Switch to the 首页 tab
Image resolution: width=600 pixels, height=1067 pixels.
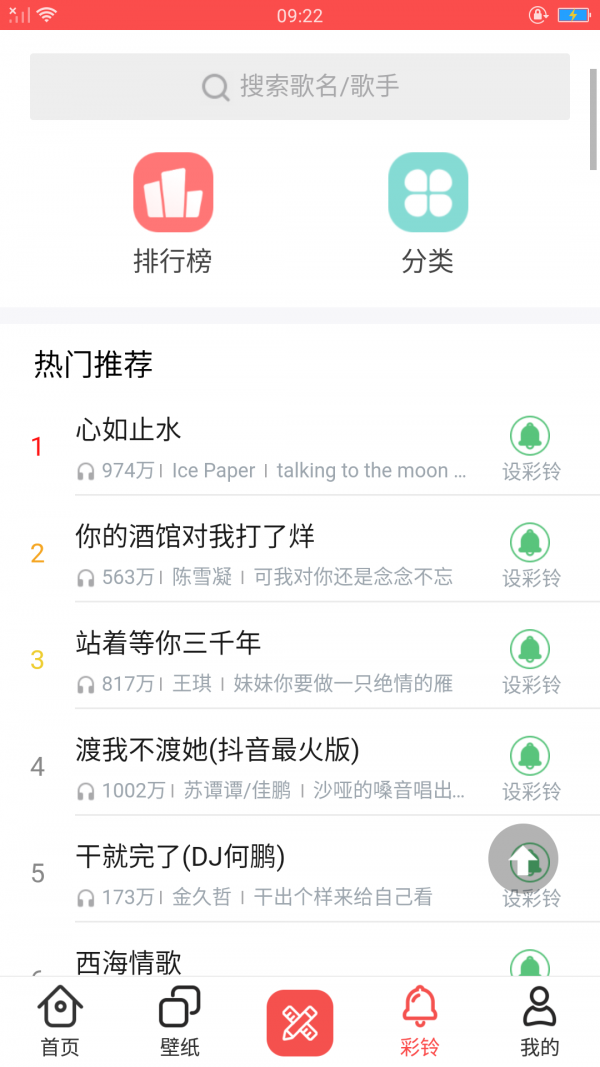[x=60, y=1022]
